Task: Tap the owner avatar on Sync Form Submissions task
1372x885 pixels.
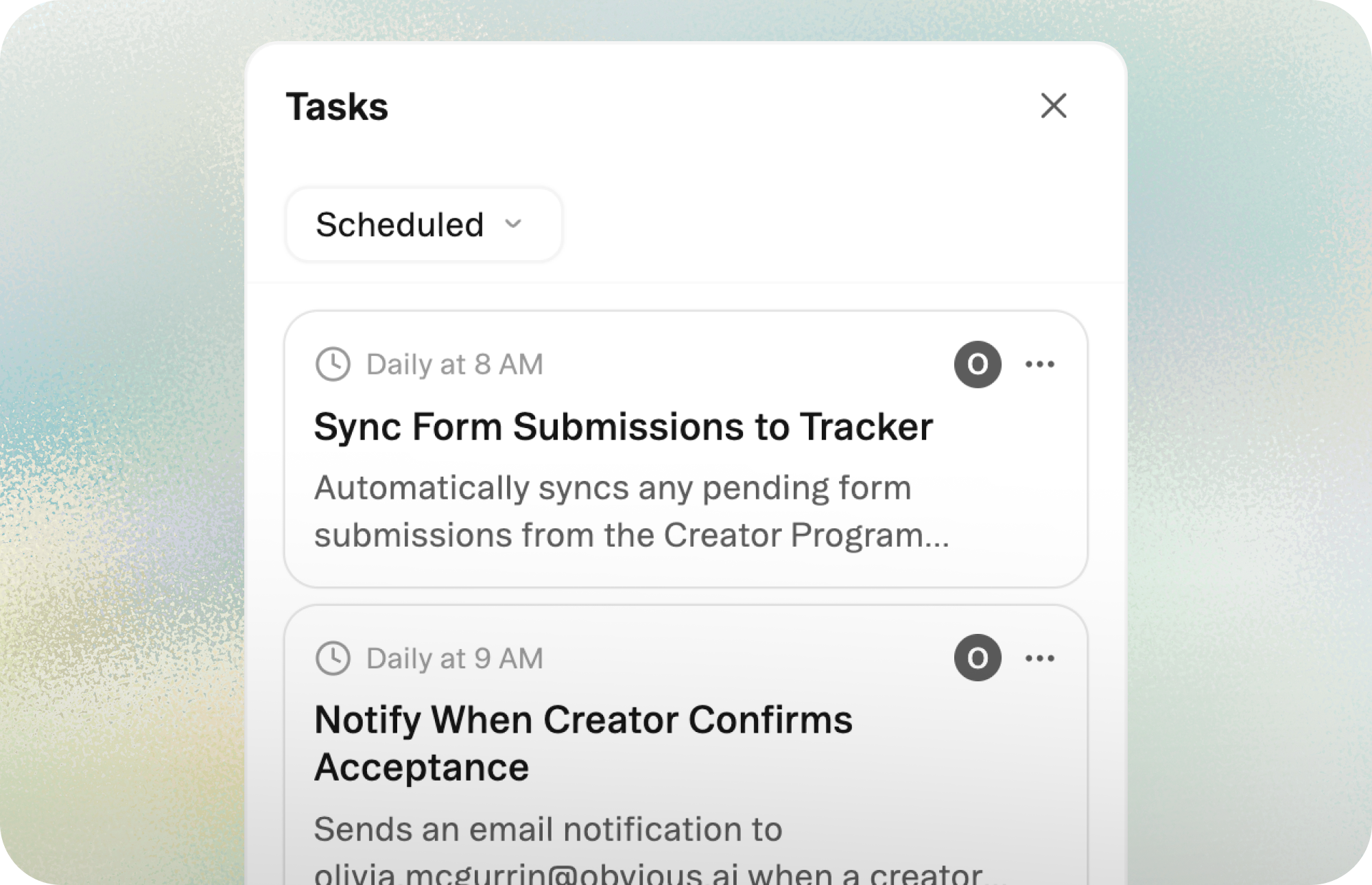Action: 977,364
